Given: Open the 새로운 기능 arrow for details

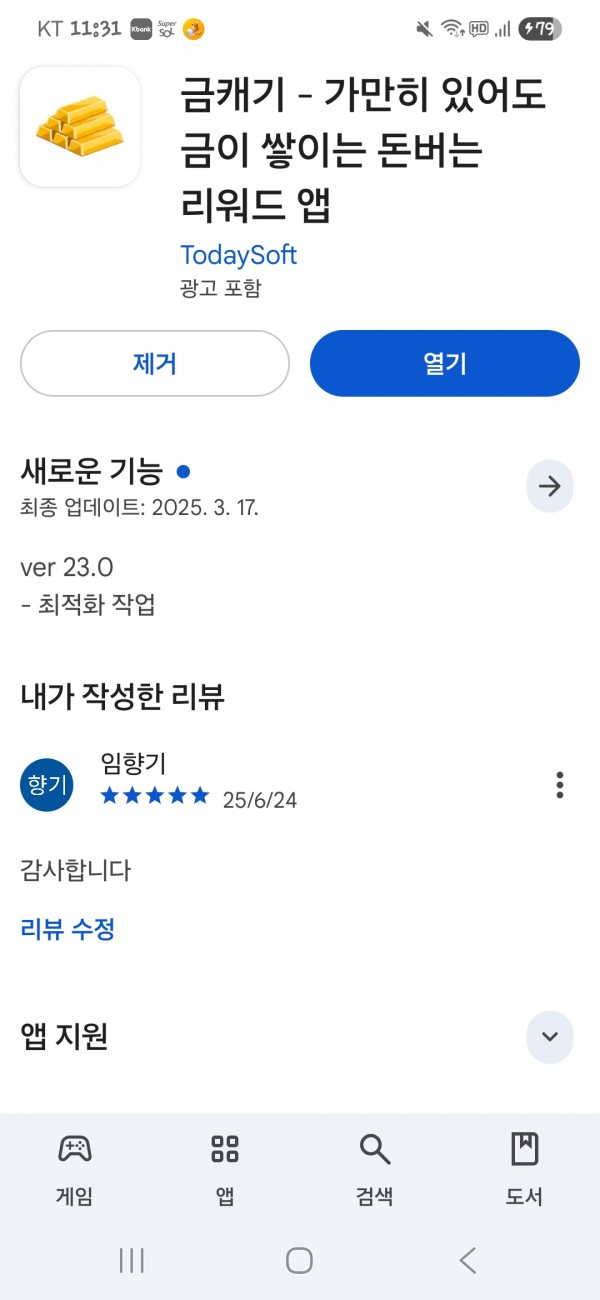Looking at the screenshot, I should pos(550,487).
